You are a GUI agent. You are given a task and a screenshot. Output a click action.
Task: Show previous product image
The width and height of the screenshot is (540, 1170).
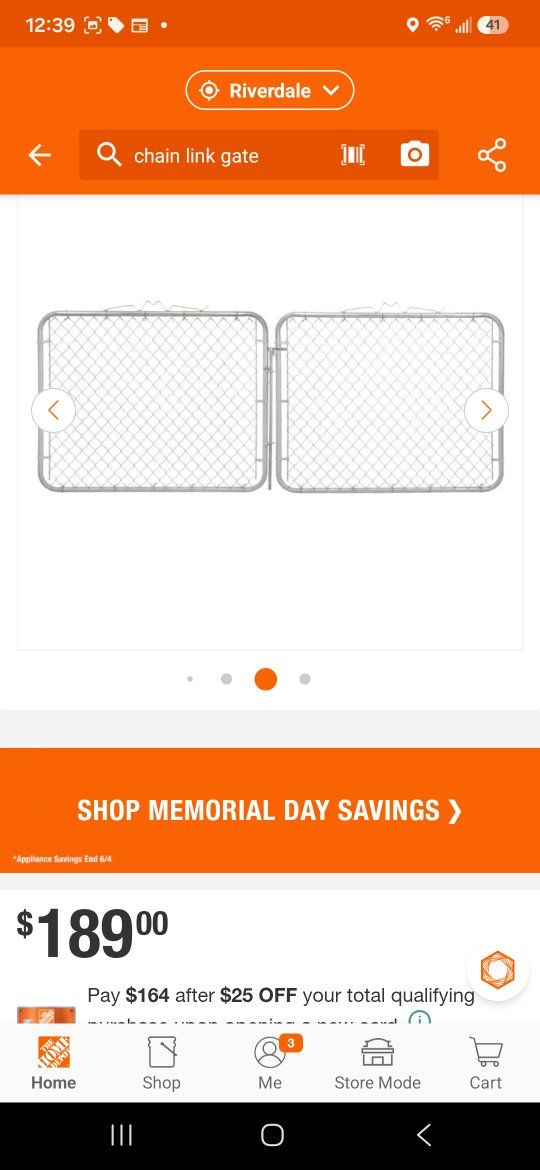click(x=53, y=410)
